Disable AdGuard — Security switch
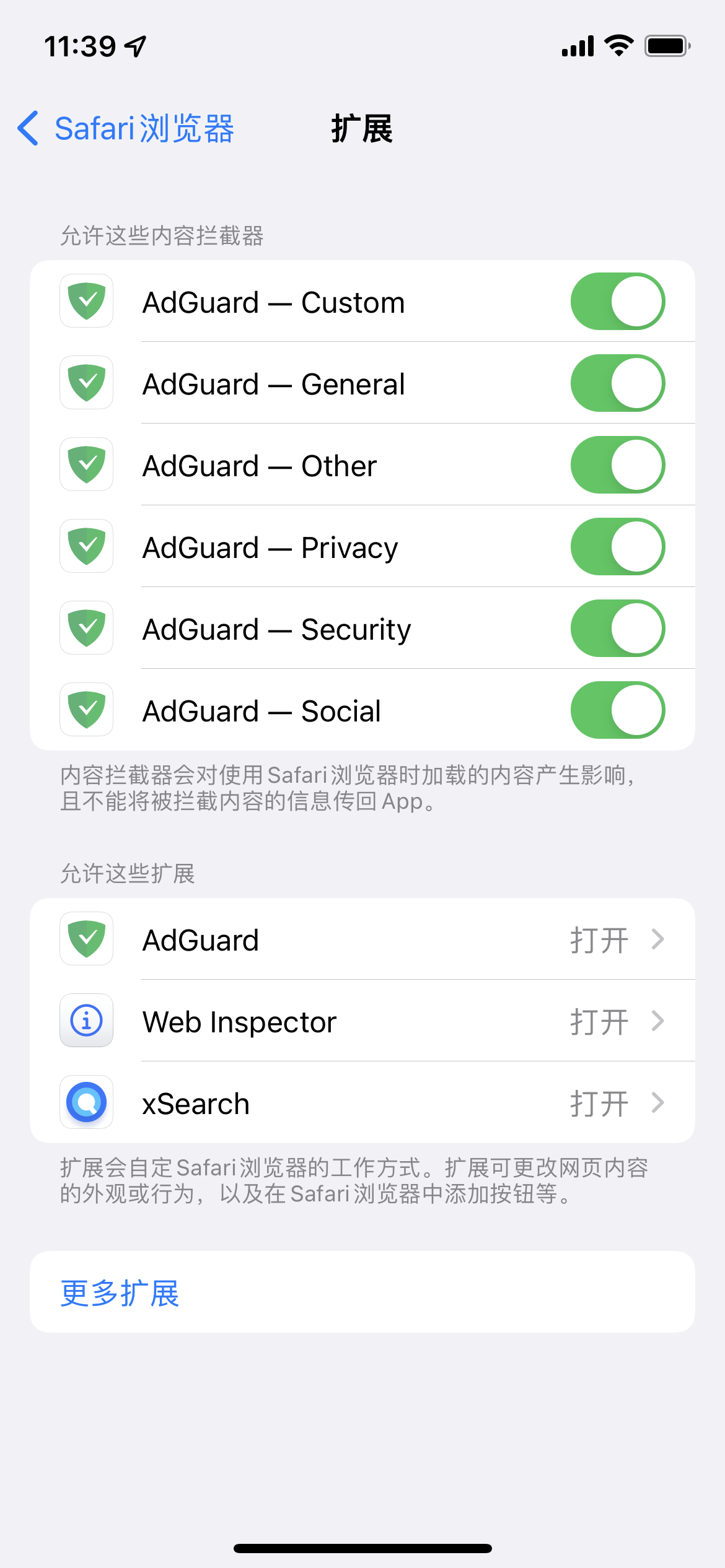The height and width of the screenshot is (1568, 725). pos(617,629)
